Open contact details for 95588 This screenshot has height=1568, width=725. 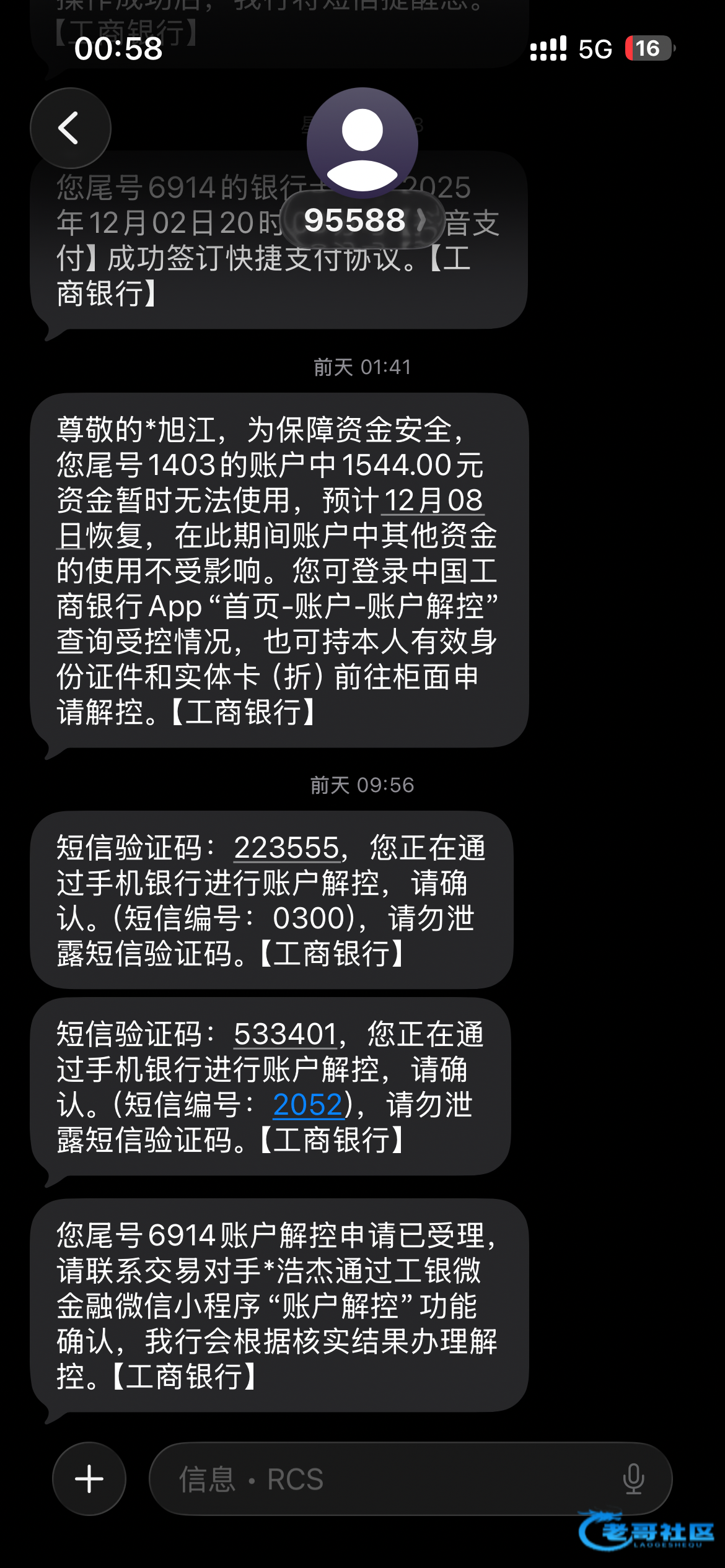tap(362, 220)
